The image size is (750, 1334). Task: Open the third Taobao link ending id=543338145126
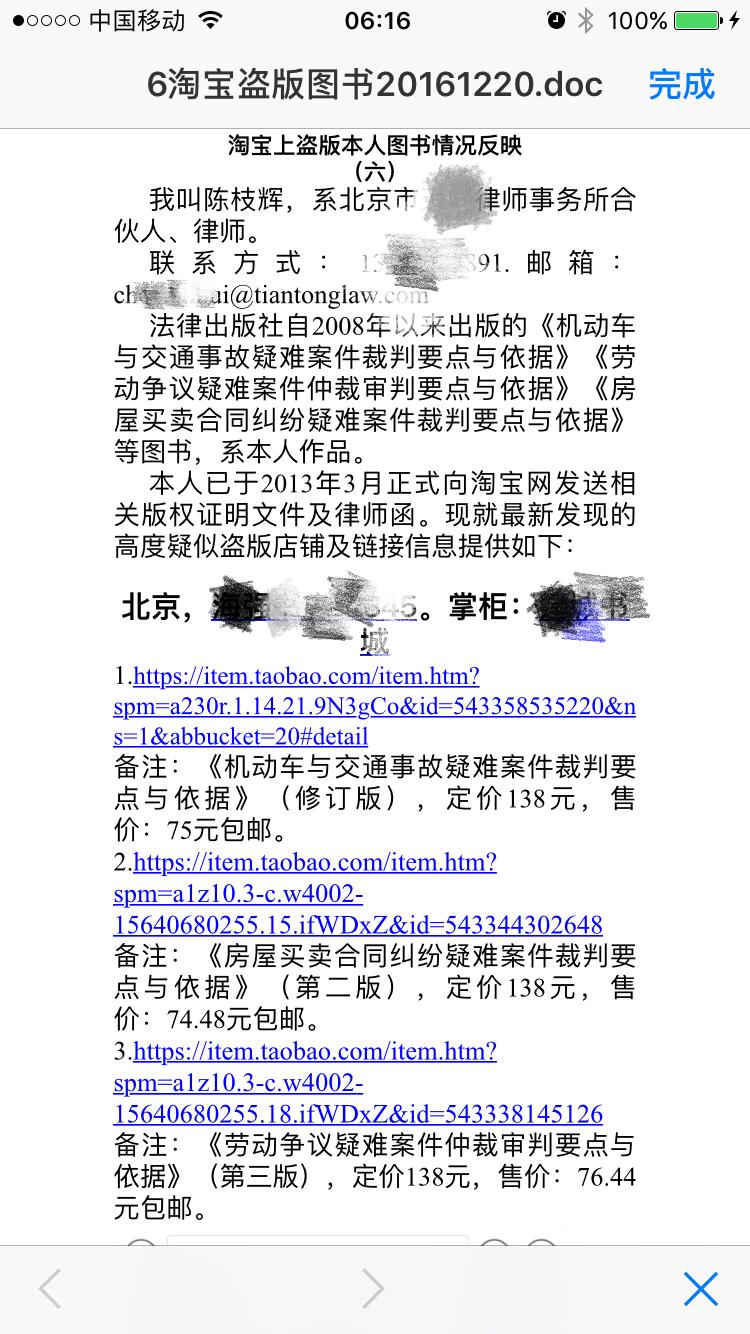(x=358, y=1083)
